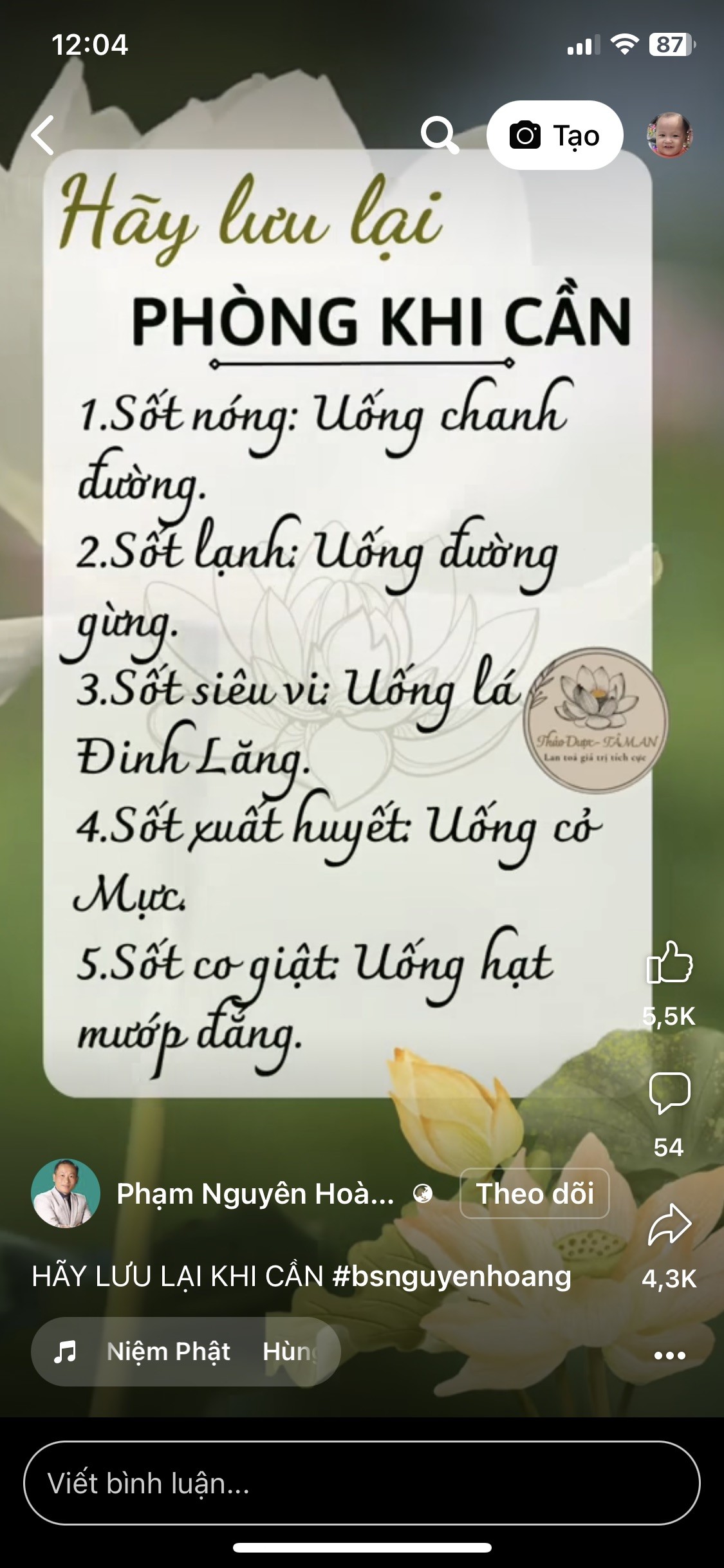724x1568 pixels.
Task: Open Phạm Nguyên Hoà's profile
Action: pyautogui.click(x=255, y=1193)
